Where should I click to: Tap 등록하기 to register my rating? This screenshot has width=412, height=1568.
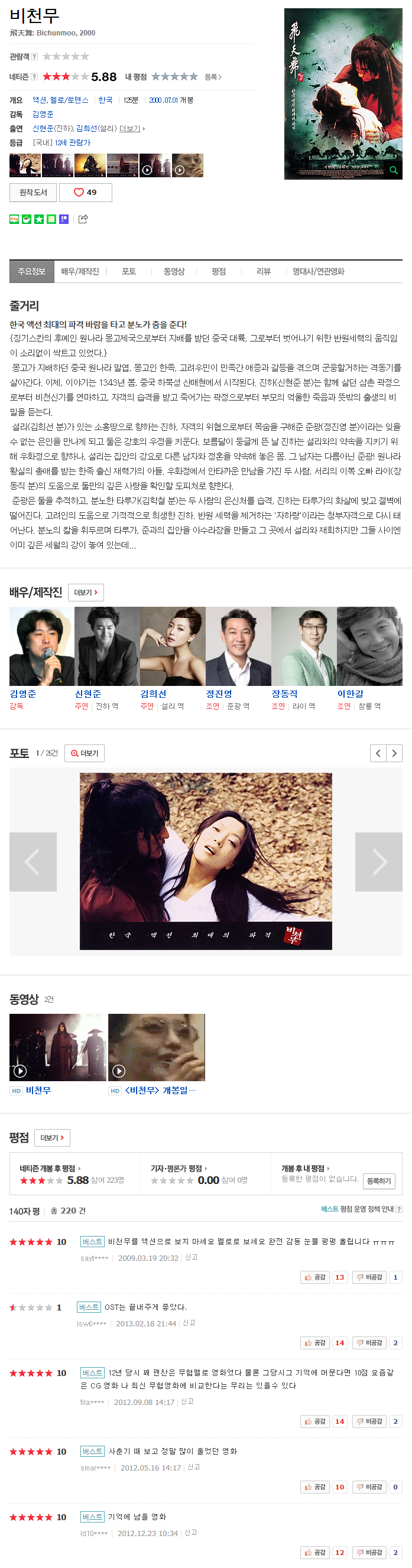(378, 1181)
